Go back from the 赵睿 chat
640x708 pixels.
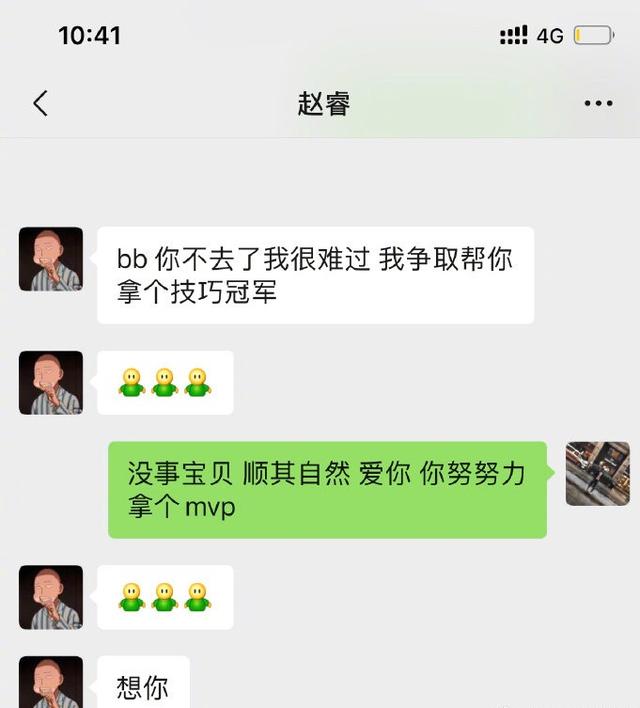pos(40,103)
